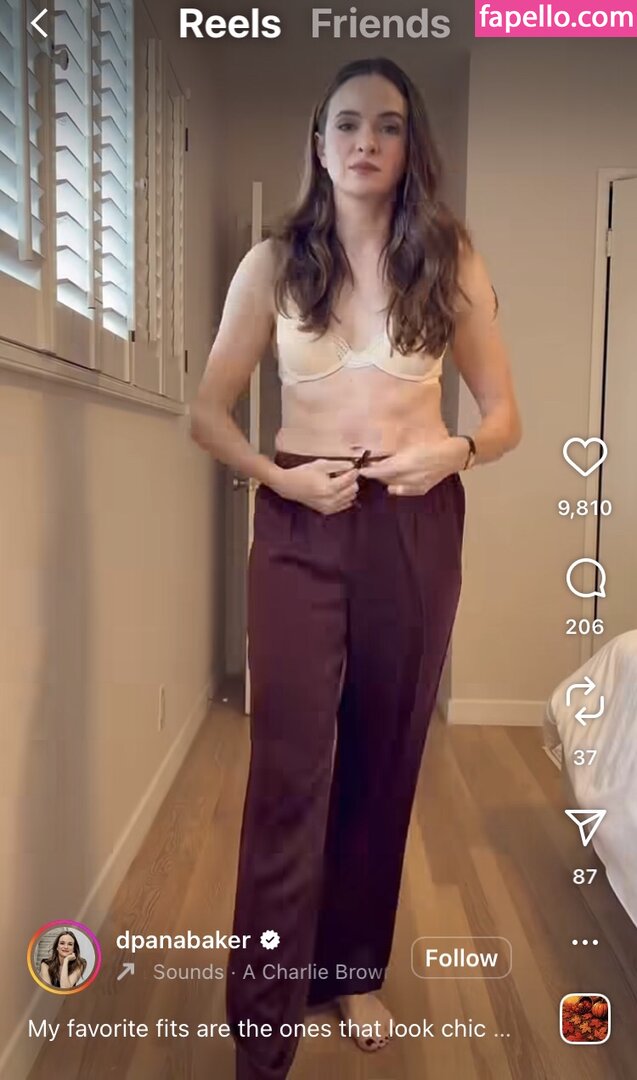Open the Sounds A Charlie Brown audio link

(x=268, y=972)
